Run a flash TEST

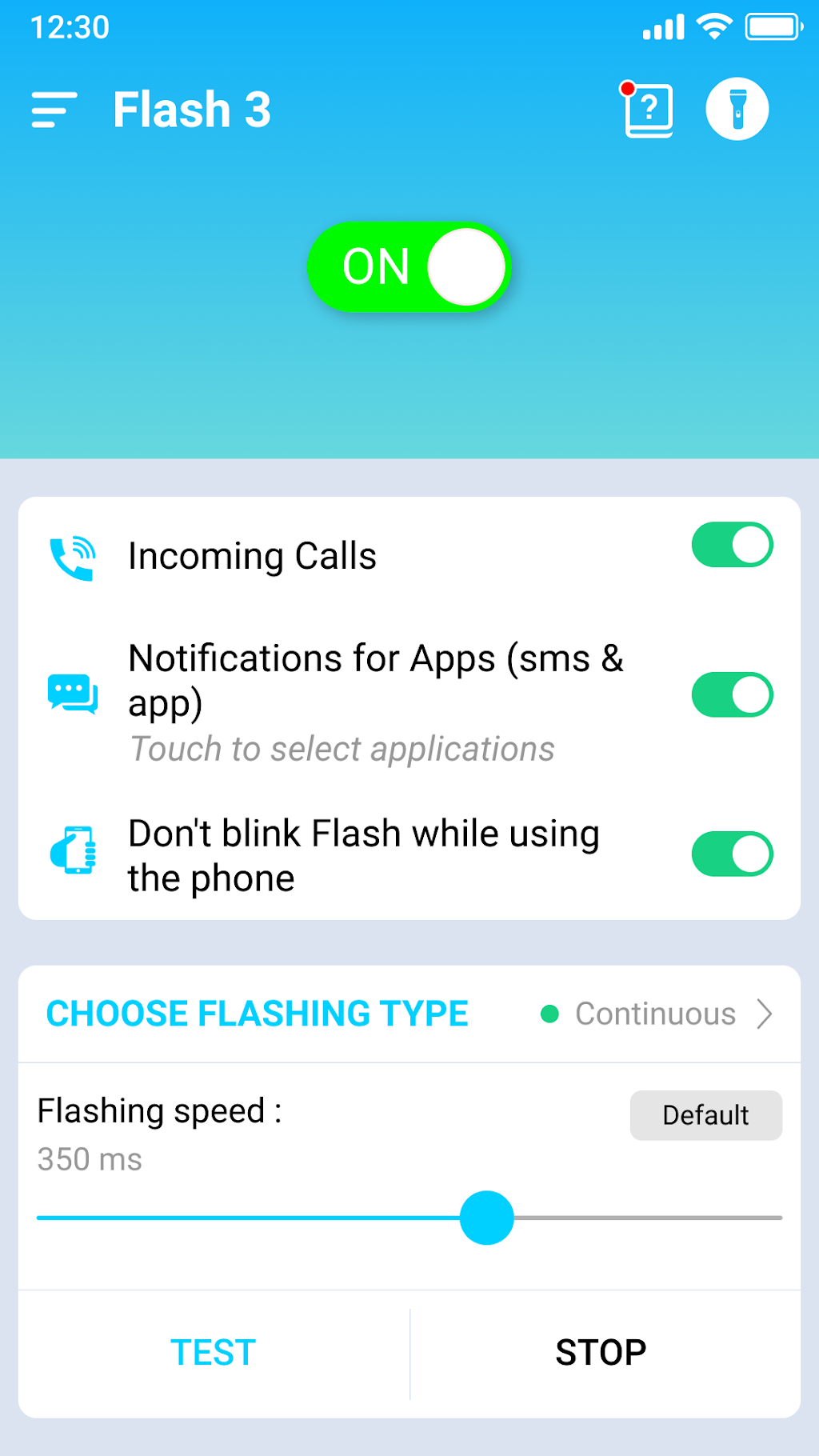point(214,1353)
